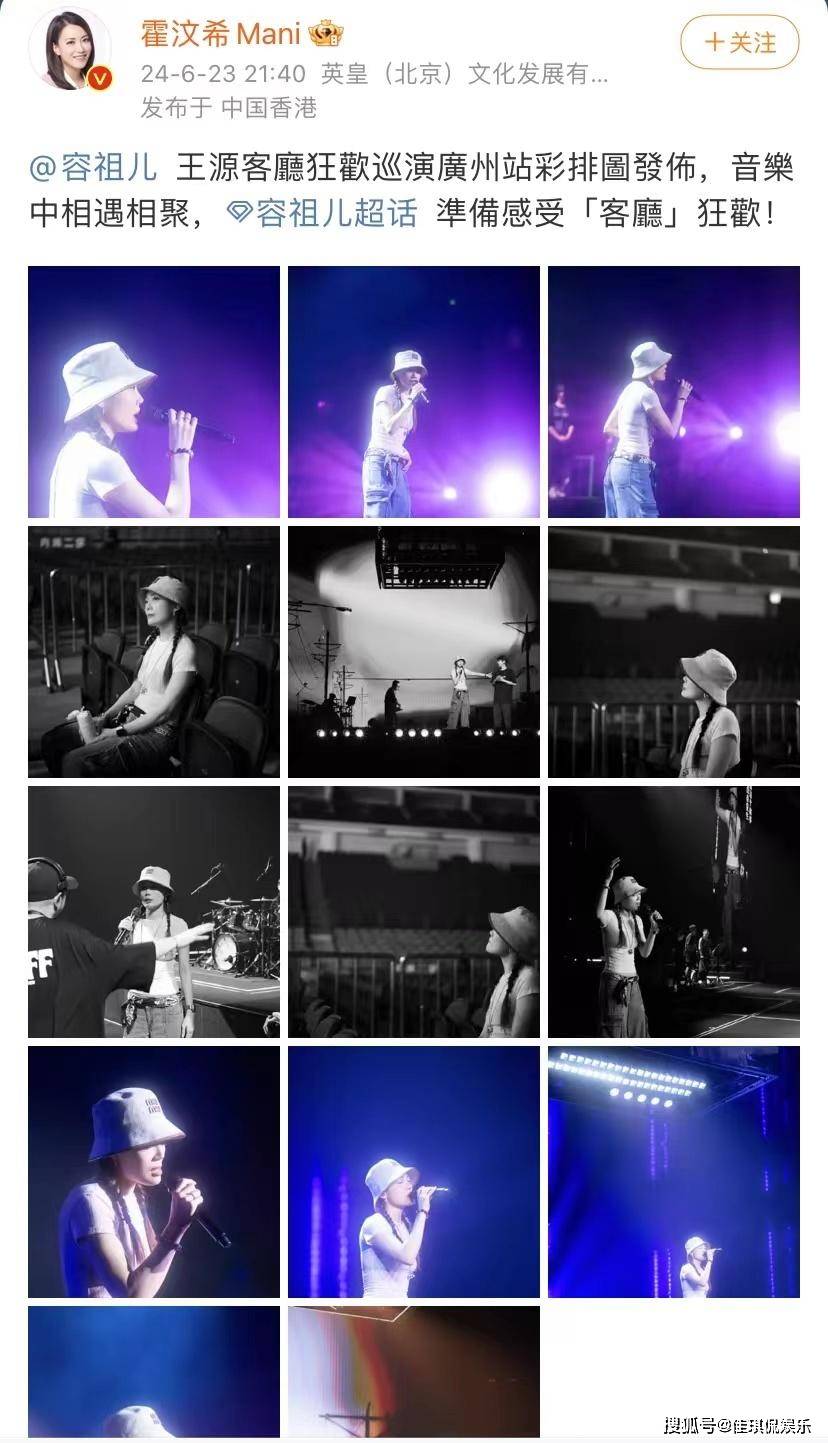Open the black-and-white photo of singer seated in audience chairs
Viewport: 828px width, 1443px height.
click(154, 652)
